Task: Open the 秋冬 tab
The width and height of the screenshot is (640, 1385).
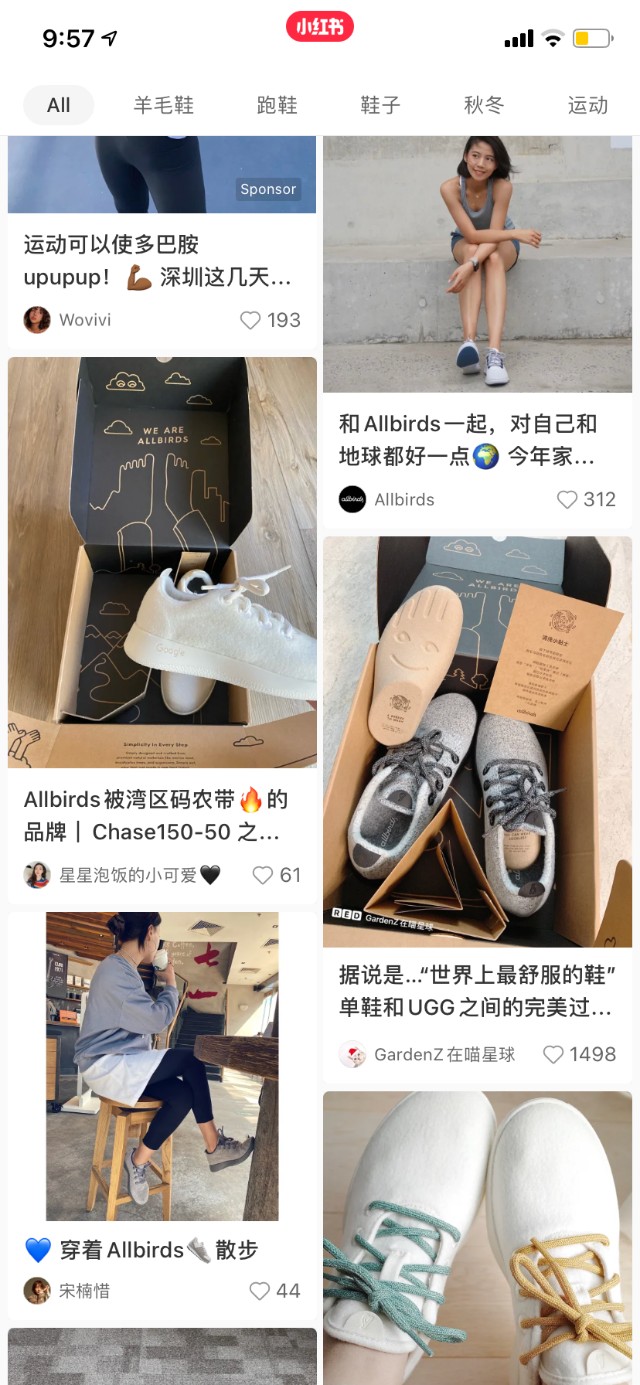Action: pyautogui.click(x=484, y=105)
